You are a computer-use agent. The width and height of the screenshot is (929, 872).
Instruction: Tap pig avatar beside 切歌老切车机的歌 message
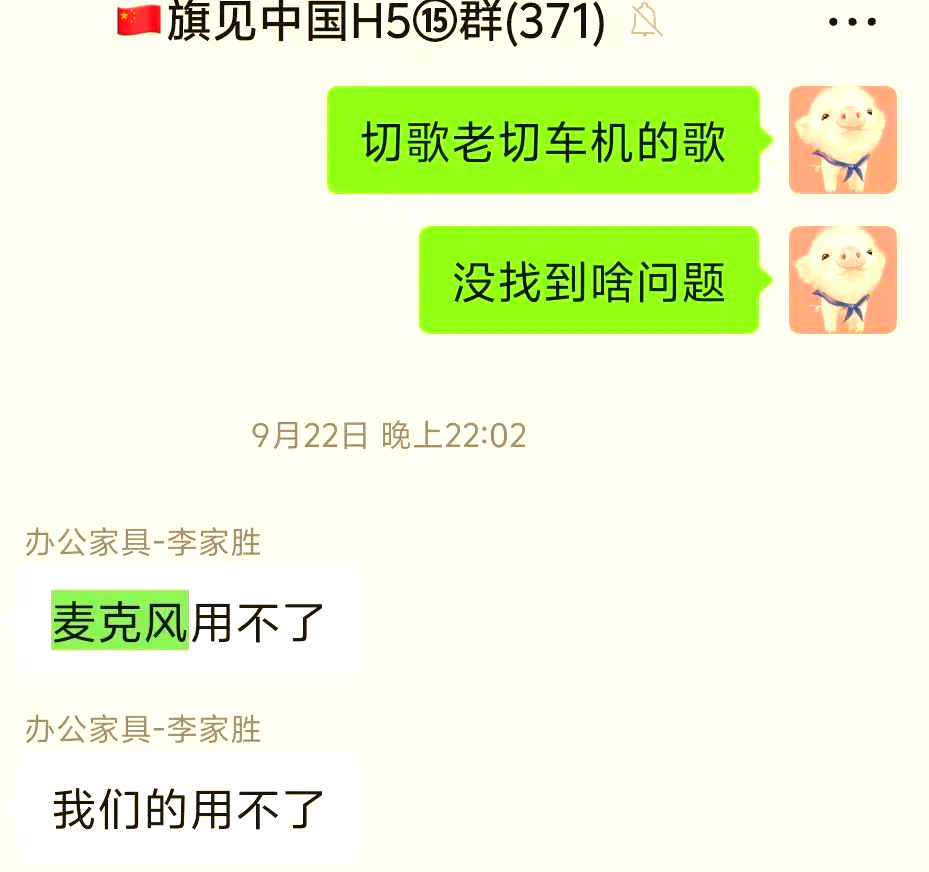coord(842,140)
